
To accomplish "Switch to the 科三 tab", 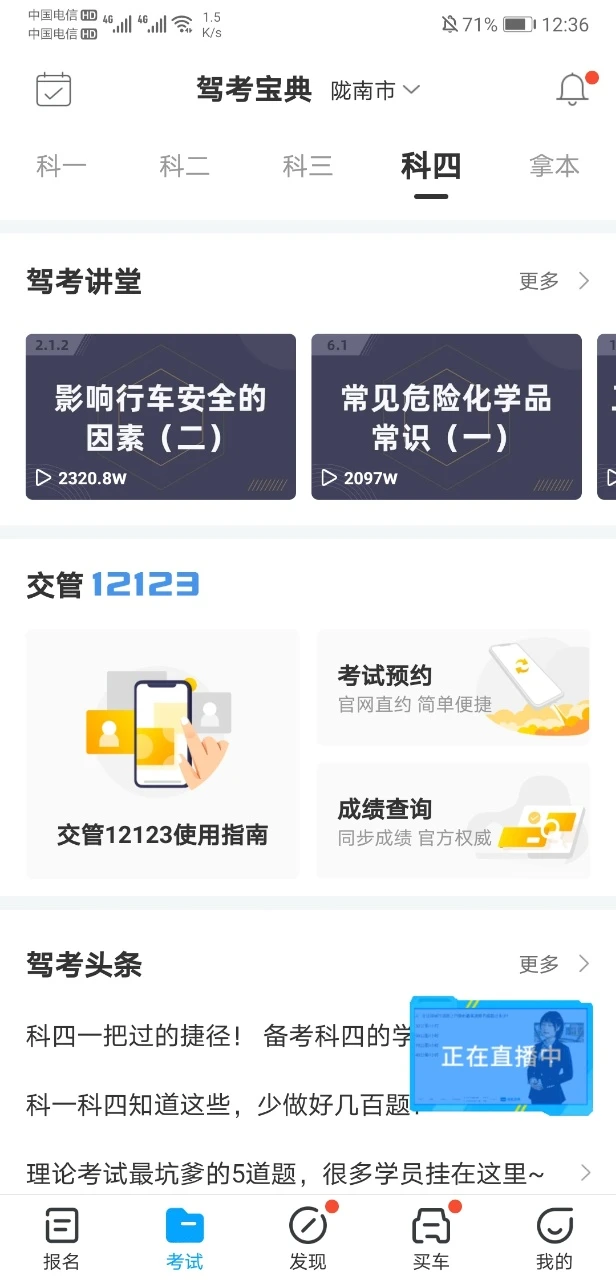I will pyautogui.click(x=308, y=167).
